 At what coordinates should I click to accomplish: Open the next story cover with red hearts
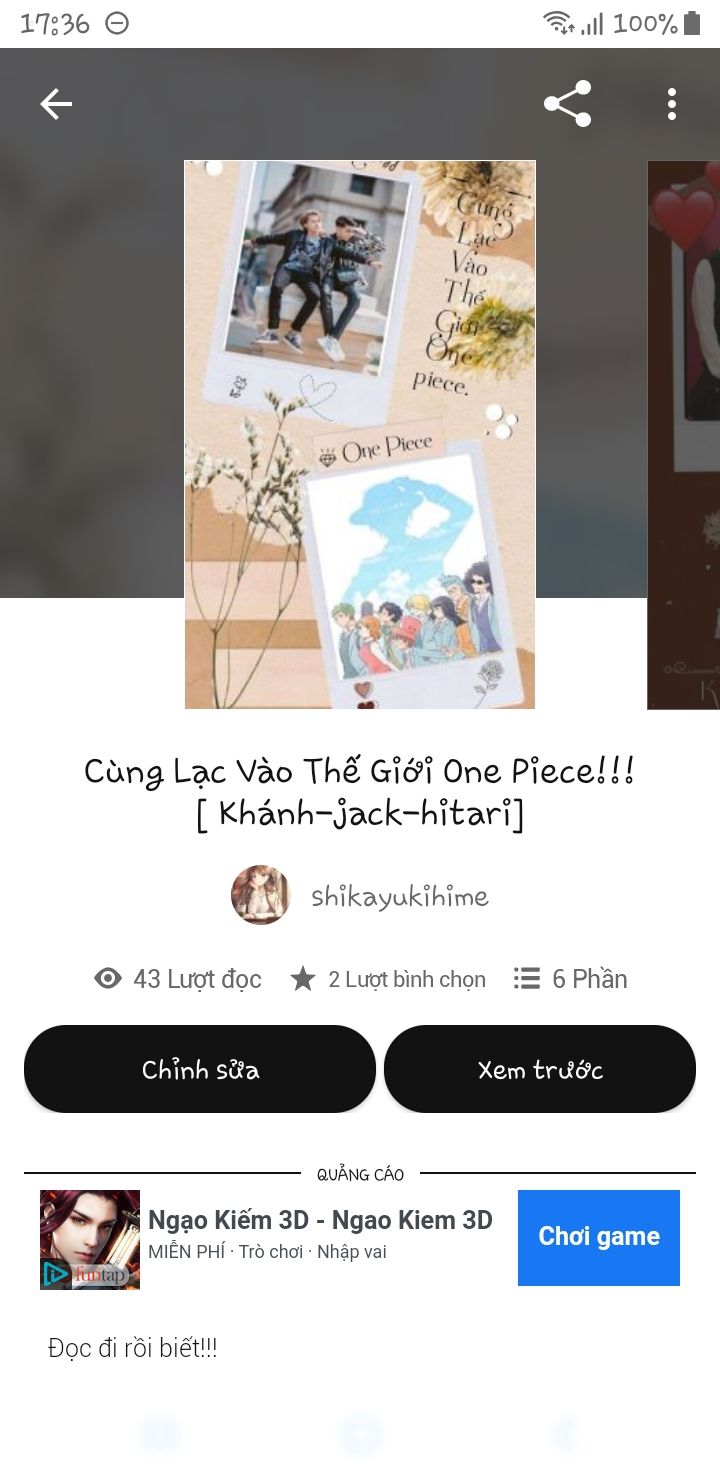(x=686, y=434)
